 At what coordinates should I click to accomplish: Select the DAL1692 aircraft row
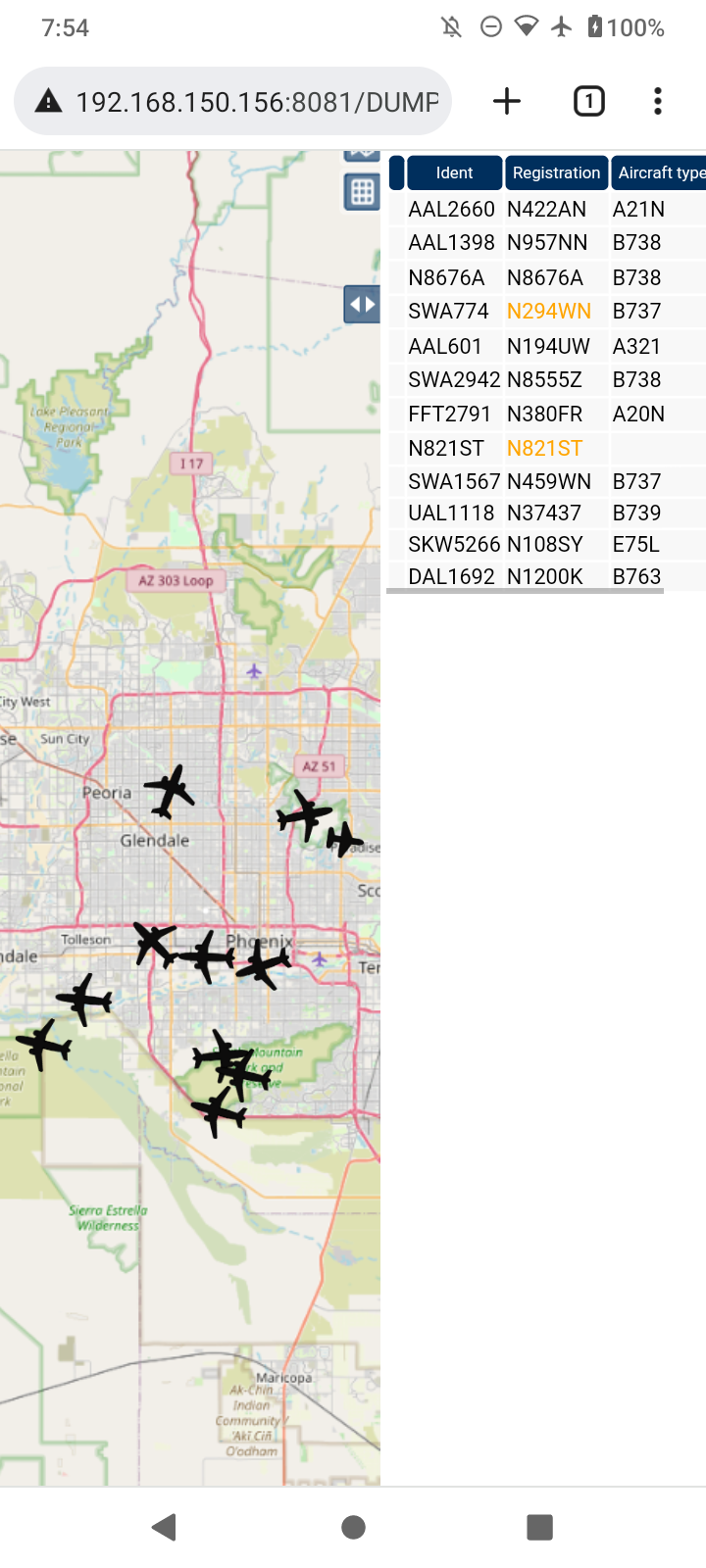coord(547,576)
